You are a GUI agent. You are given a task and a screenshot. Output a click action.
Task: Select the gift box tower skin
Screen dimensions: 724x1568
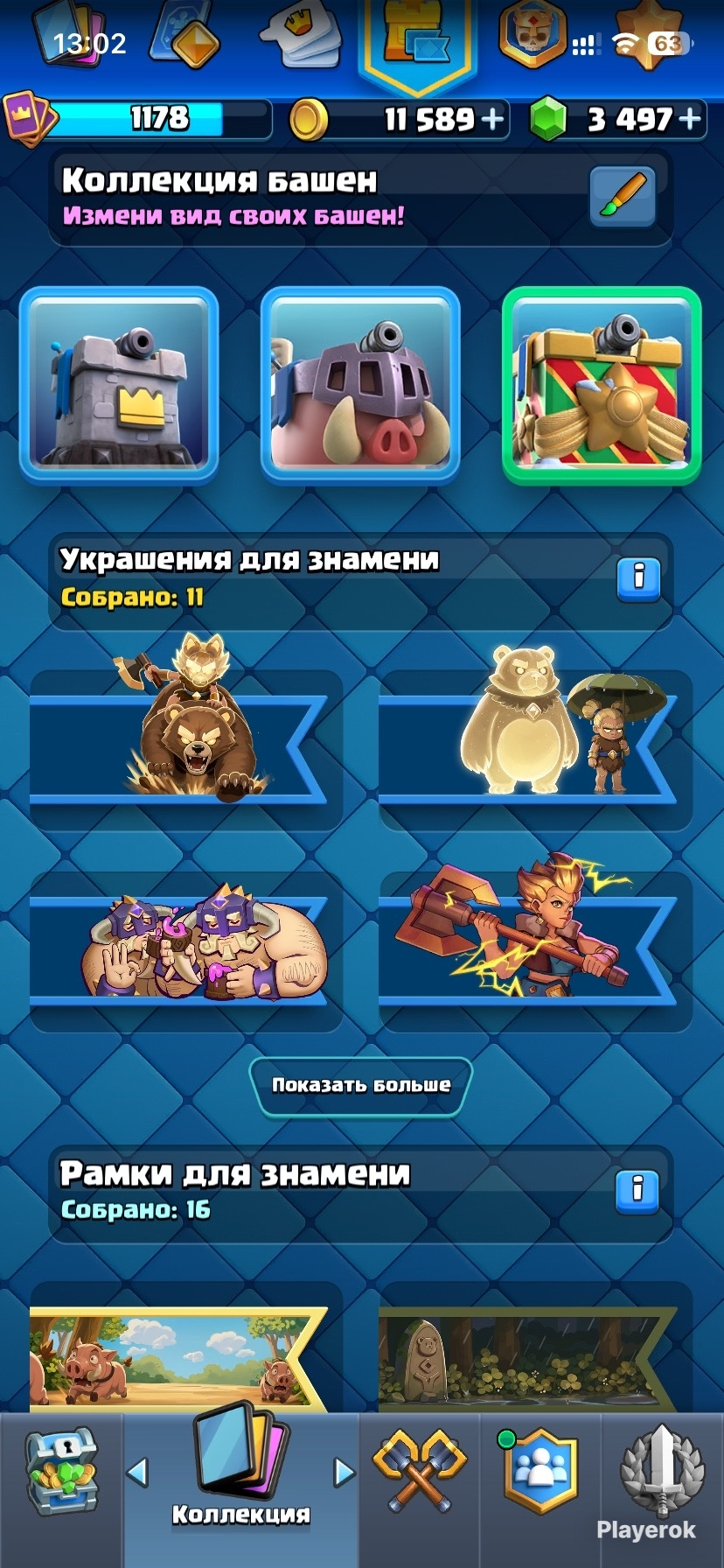602,385
